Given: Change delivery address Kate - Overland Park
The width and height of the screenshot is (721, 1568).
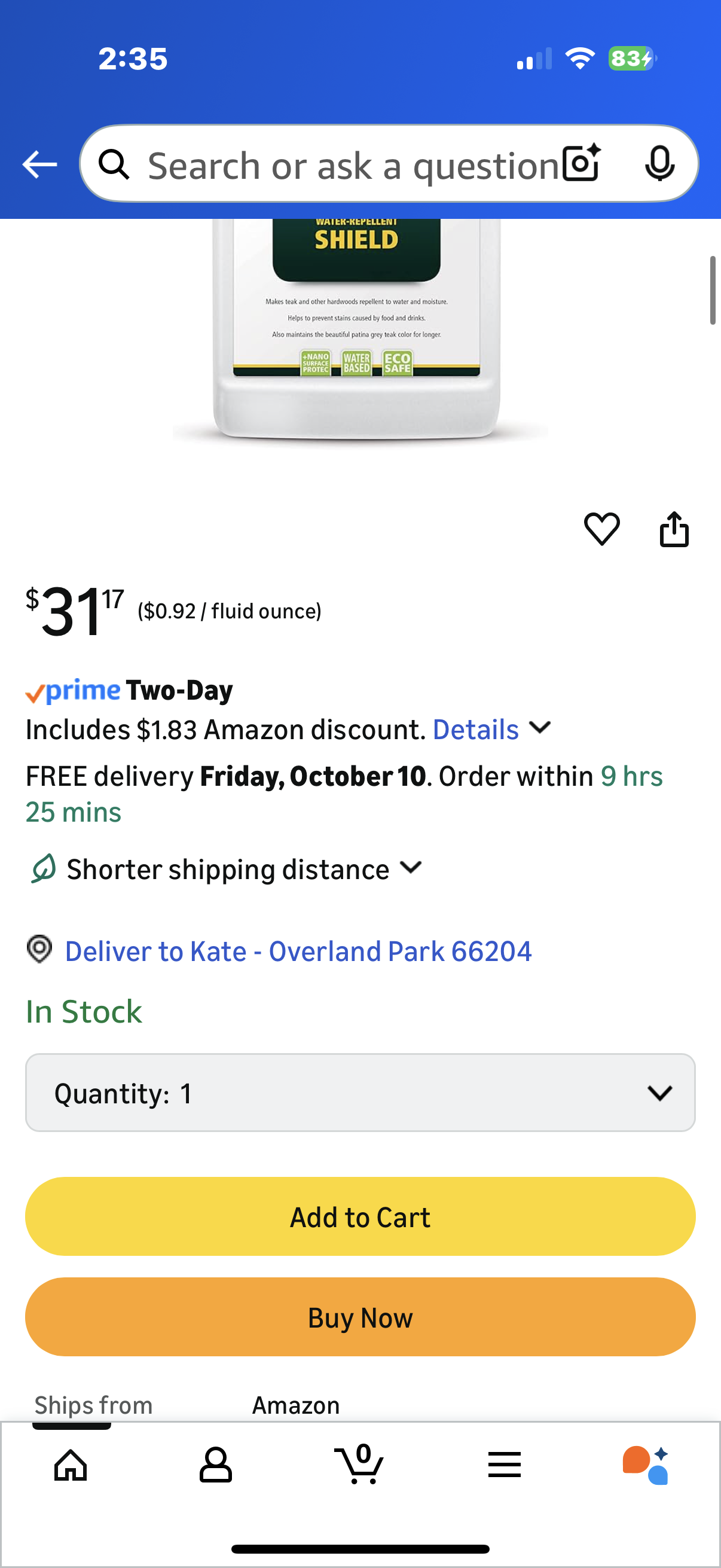Looking at the screenshot, I should pos(298,951).
